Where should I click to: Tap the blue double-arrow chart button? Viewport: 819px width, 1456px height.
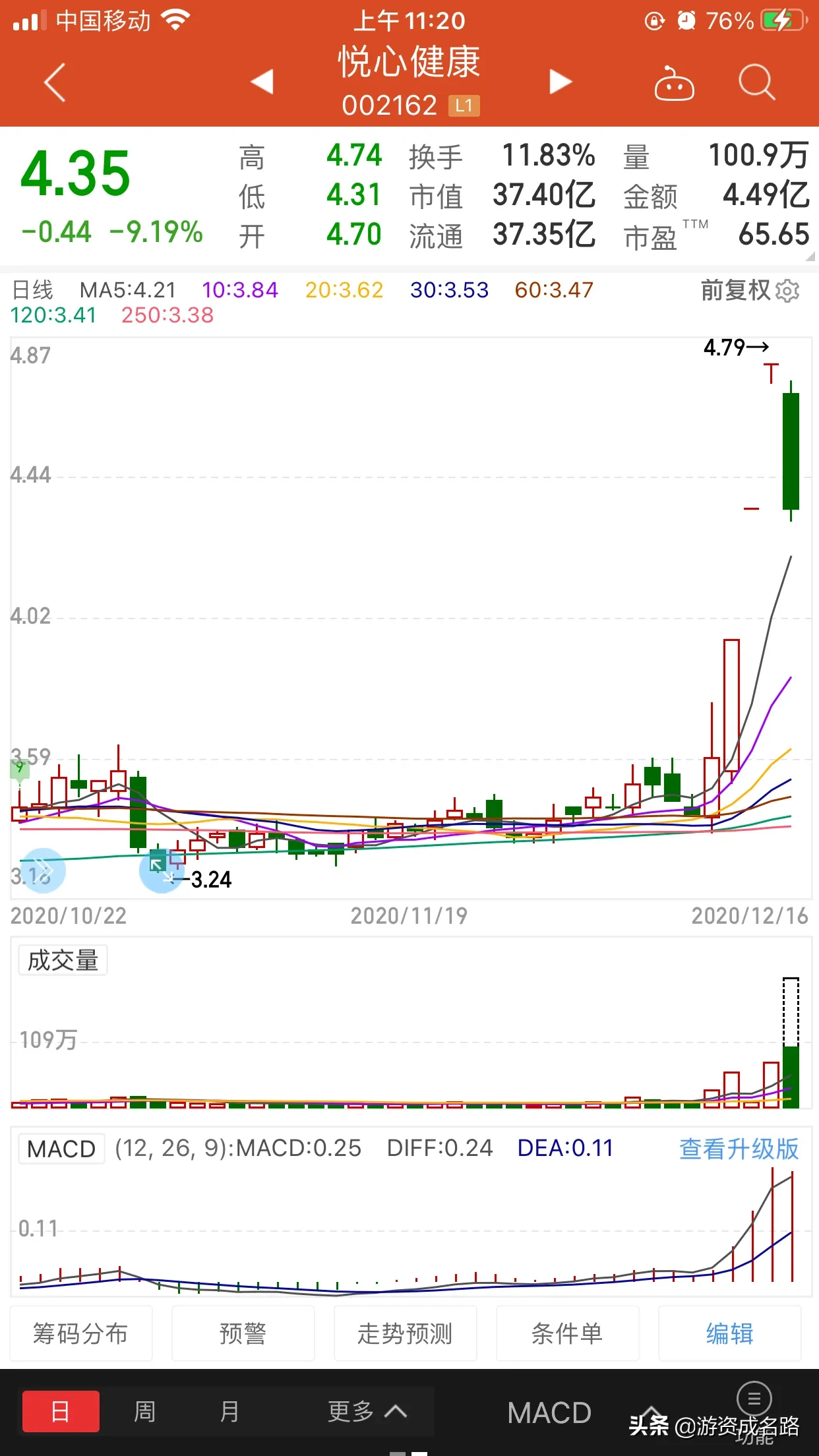click(x=43, y=870)
